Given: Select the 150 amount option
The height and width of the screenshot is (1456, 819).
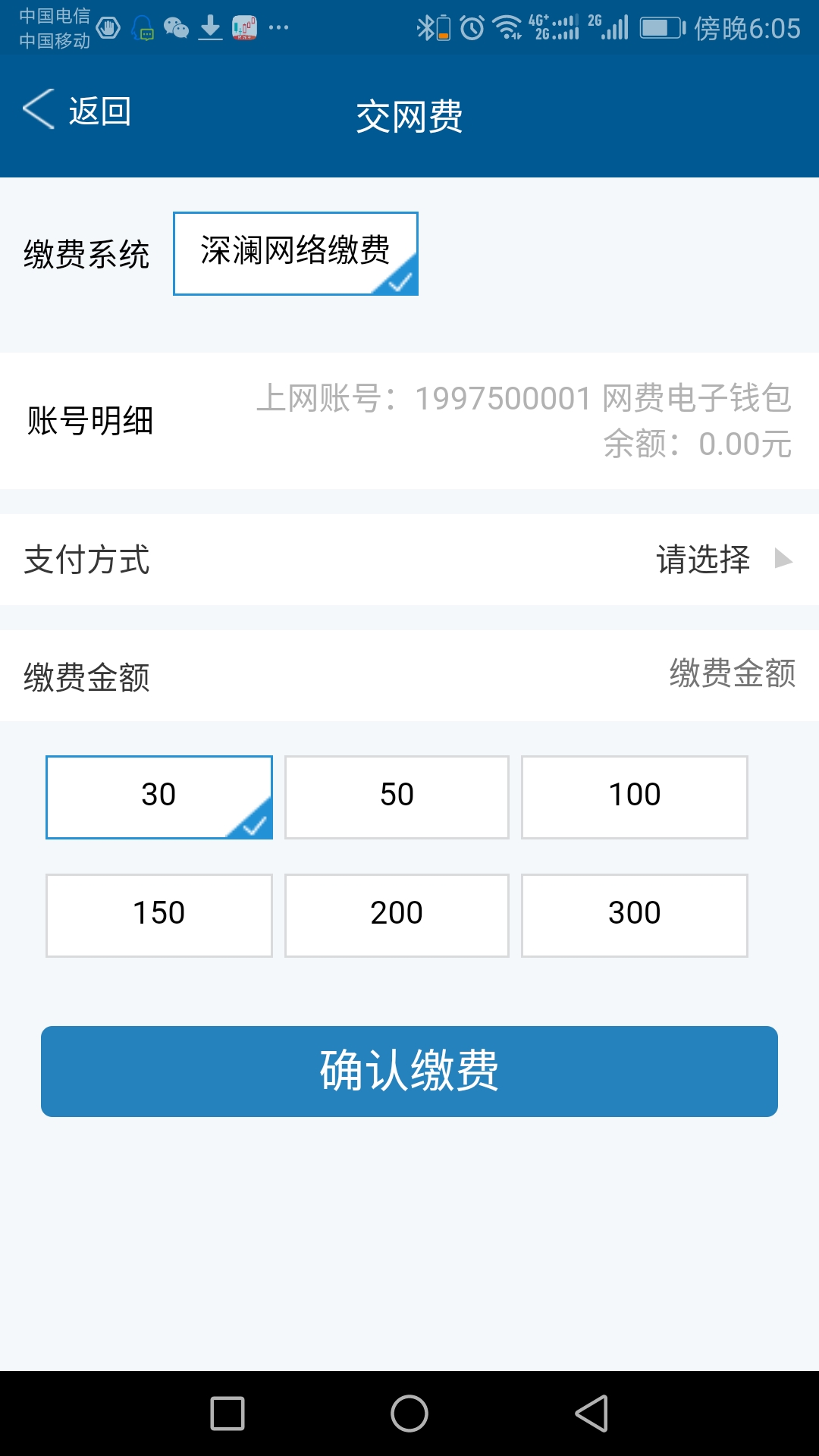Looking at the screenshot, I should [159, 915].
